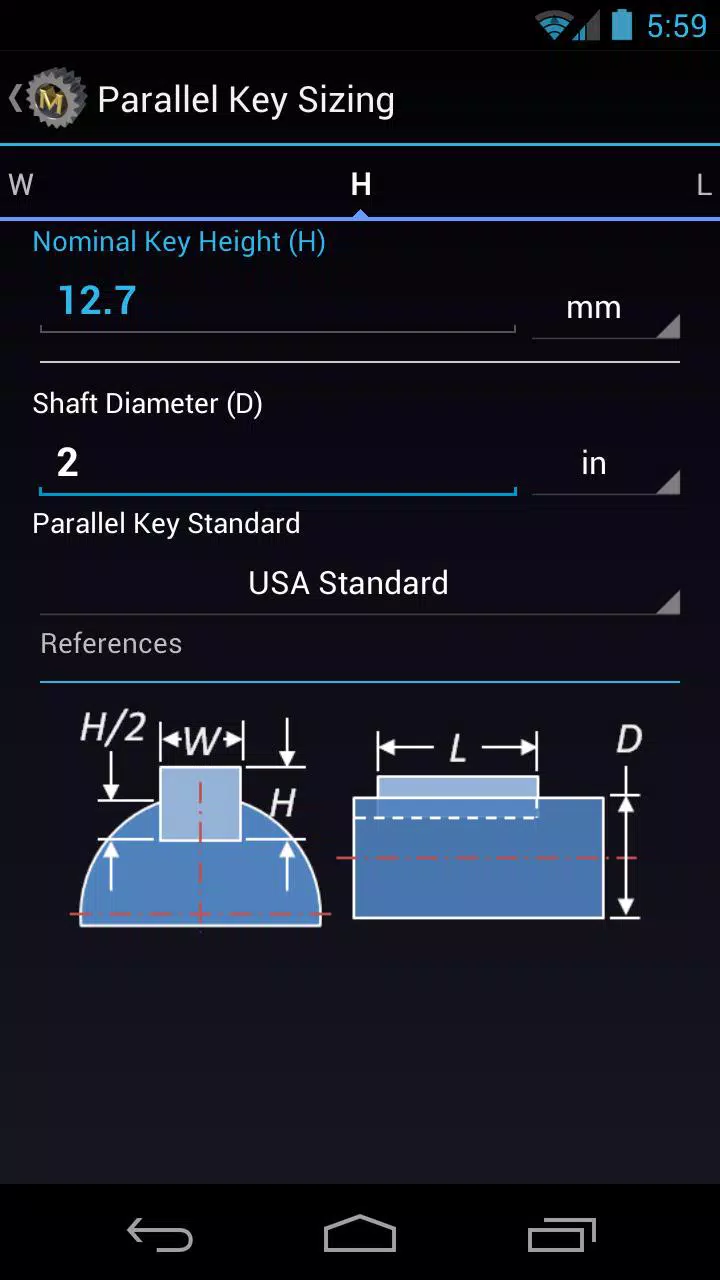The image size is (720, 1280).
Task: Open the recent apps view
Action: pyautogui.click(x=561, y=1234)
